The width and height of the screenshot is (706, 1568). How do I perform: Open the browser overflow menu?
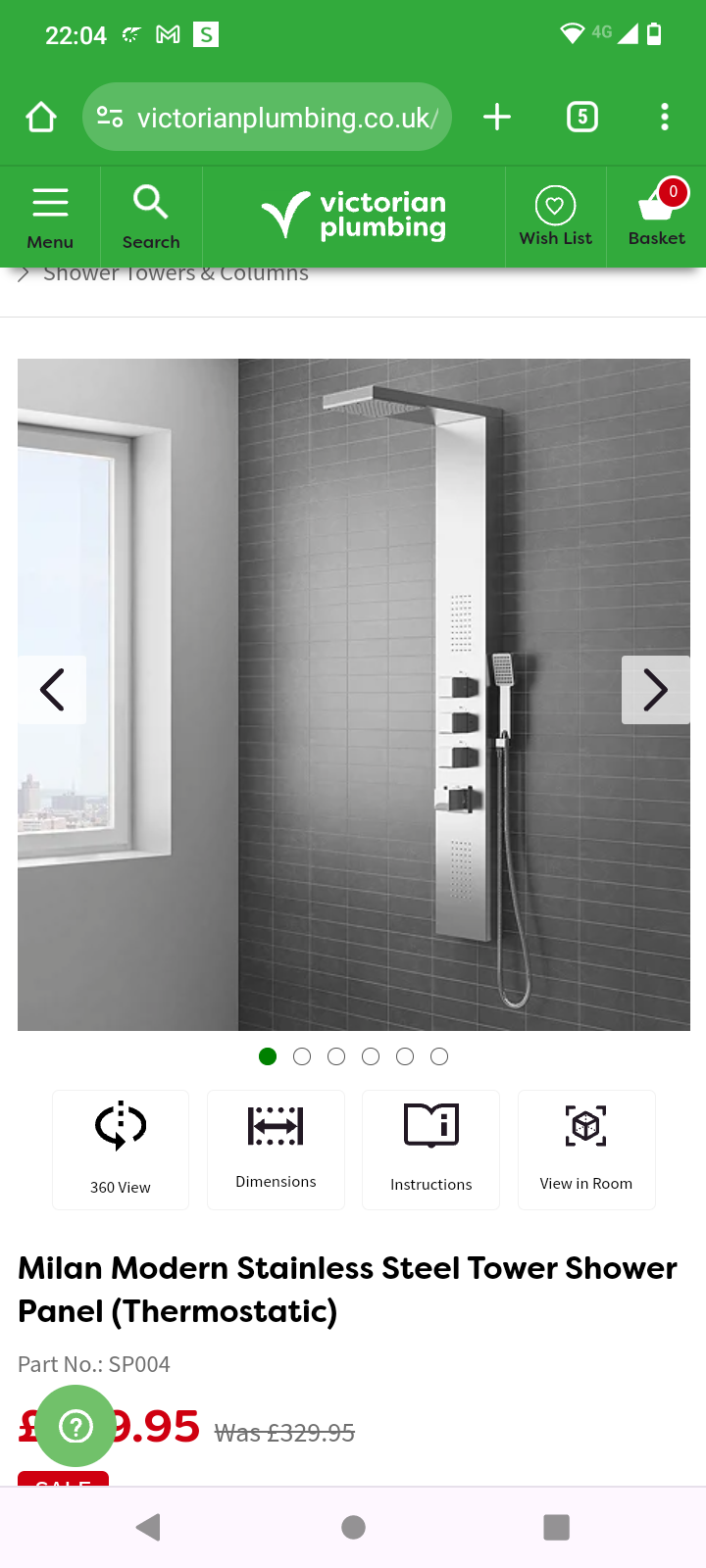(x=665, y=118)
